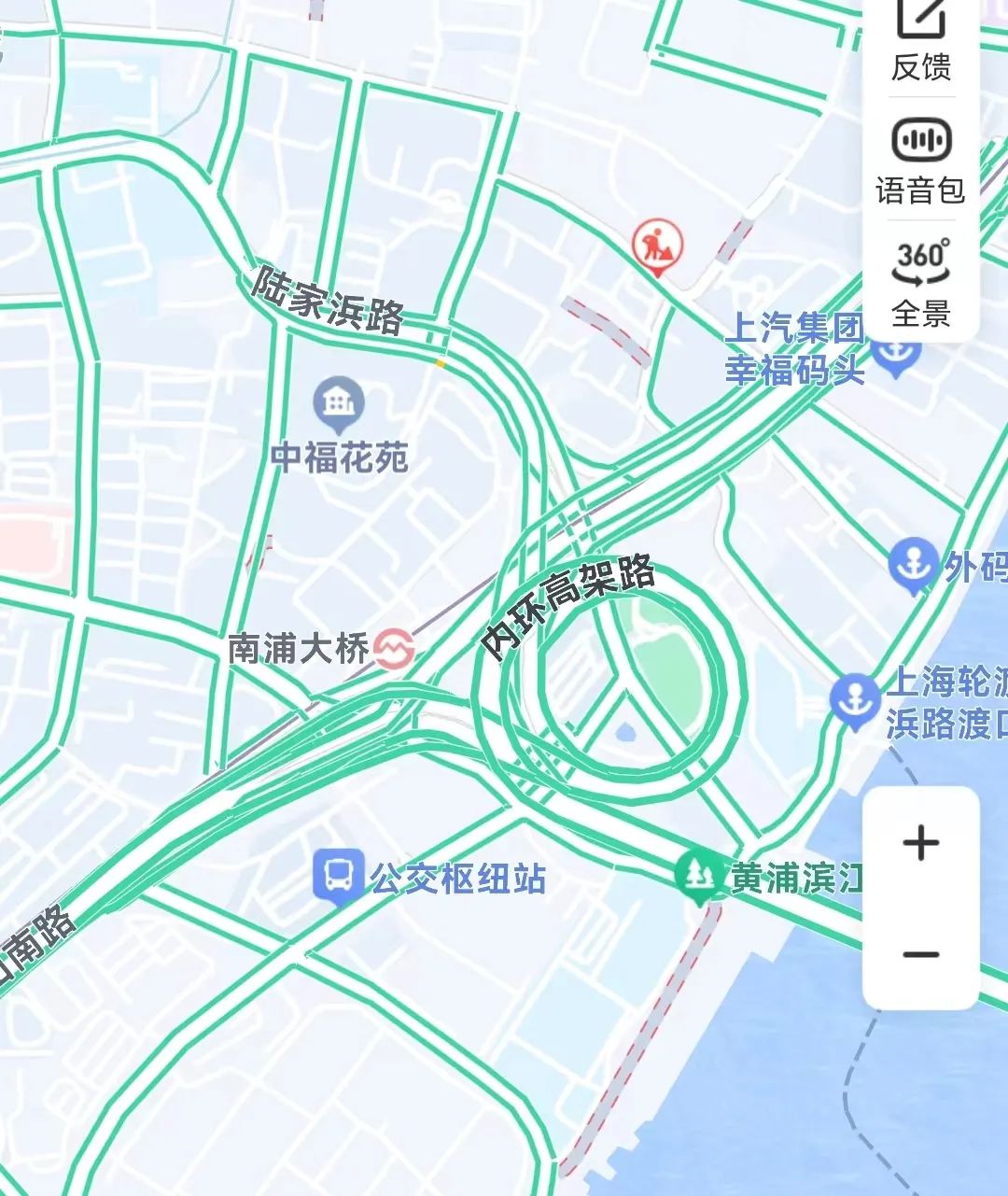This screenshot has height=1196, width=1008.
Task: Open the 语音包 voice pack option
Action: (x=921, y=161)
